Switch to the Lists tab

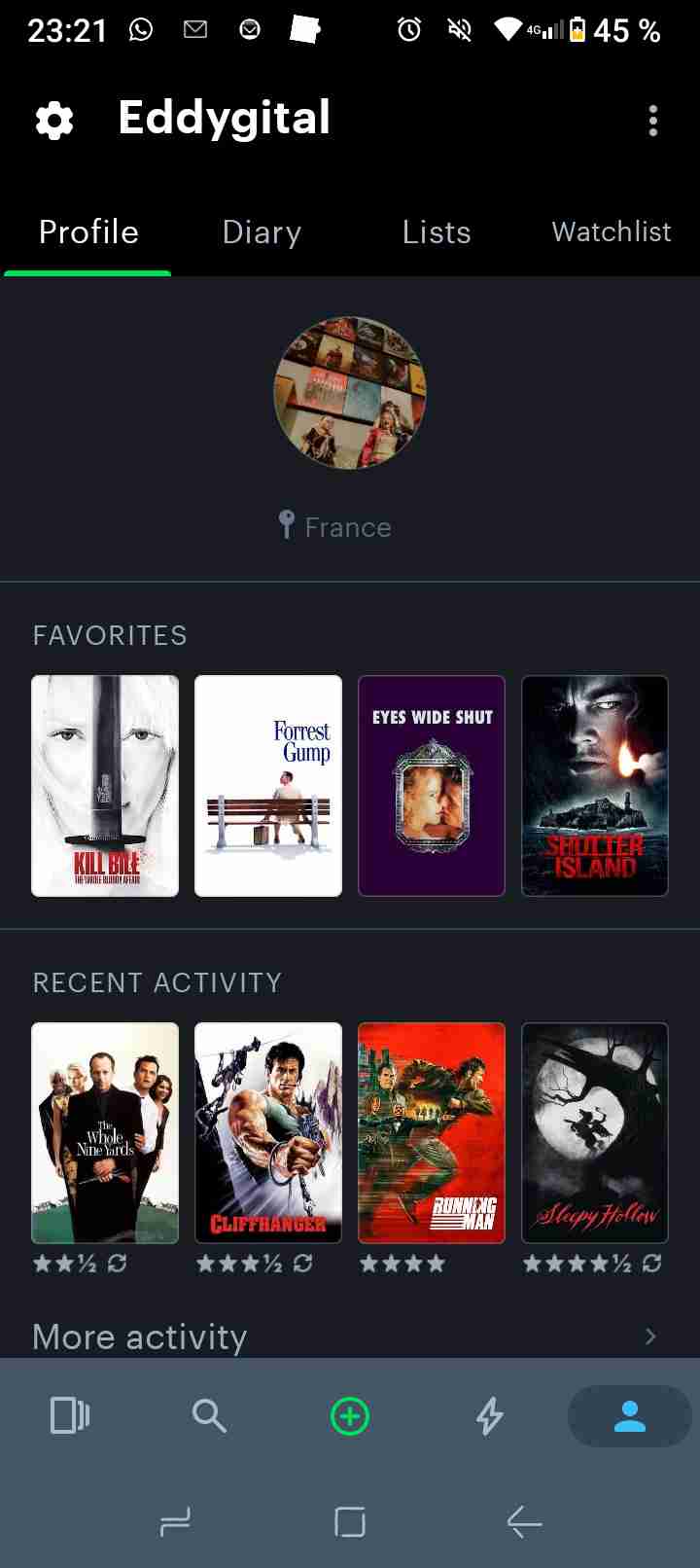pyautogui.click(x=437, y=232)
